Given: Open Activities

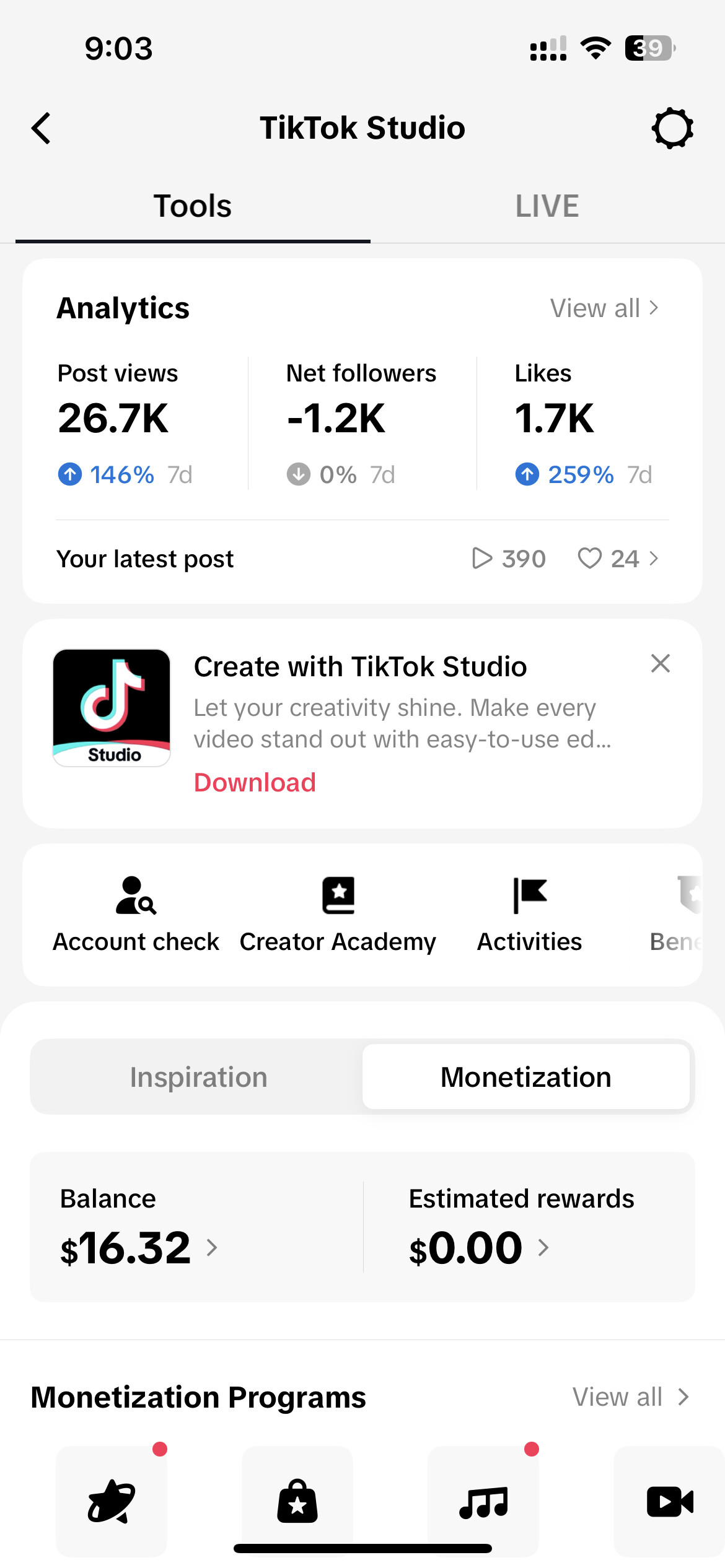Looking at the screenshot, I should click(529, 913).
